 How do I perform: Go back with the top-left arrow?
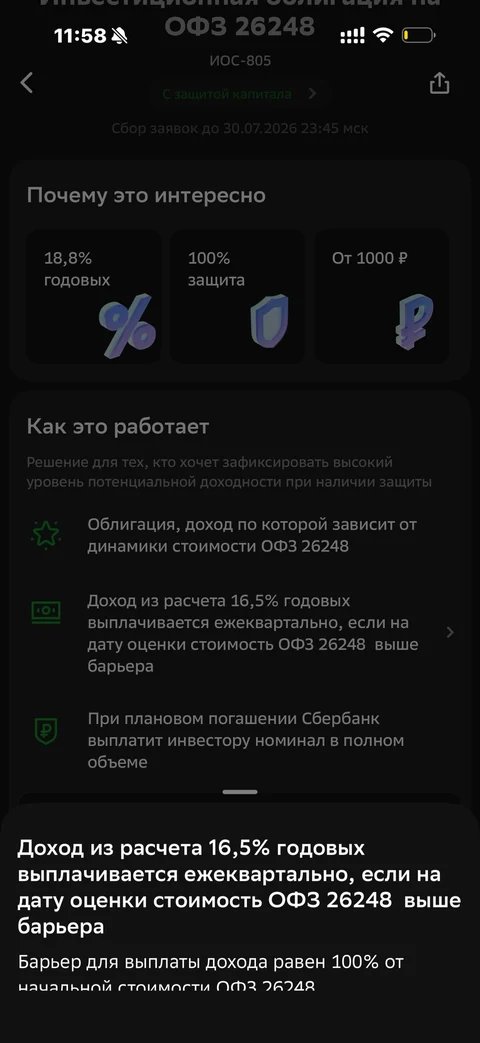27,83
